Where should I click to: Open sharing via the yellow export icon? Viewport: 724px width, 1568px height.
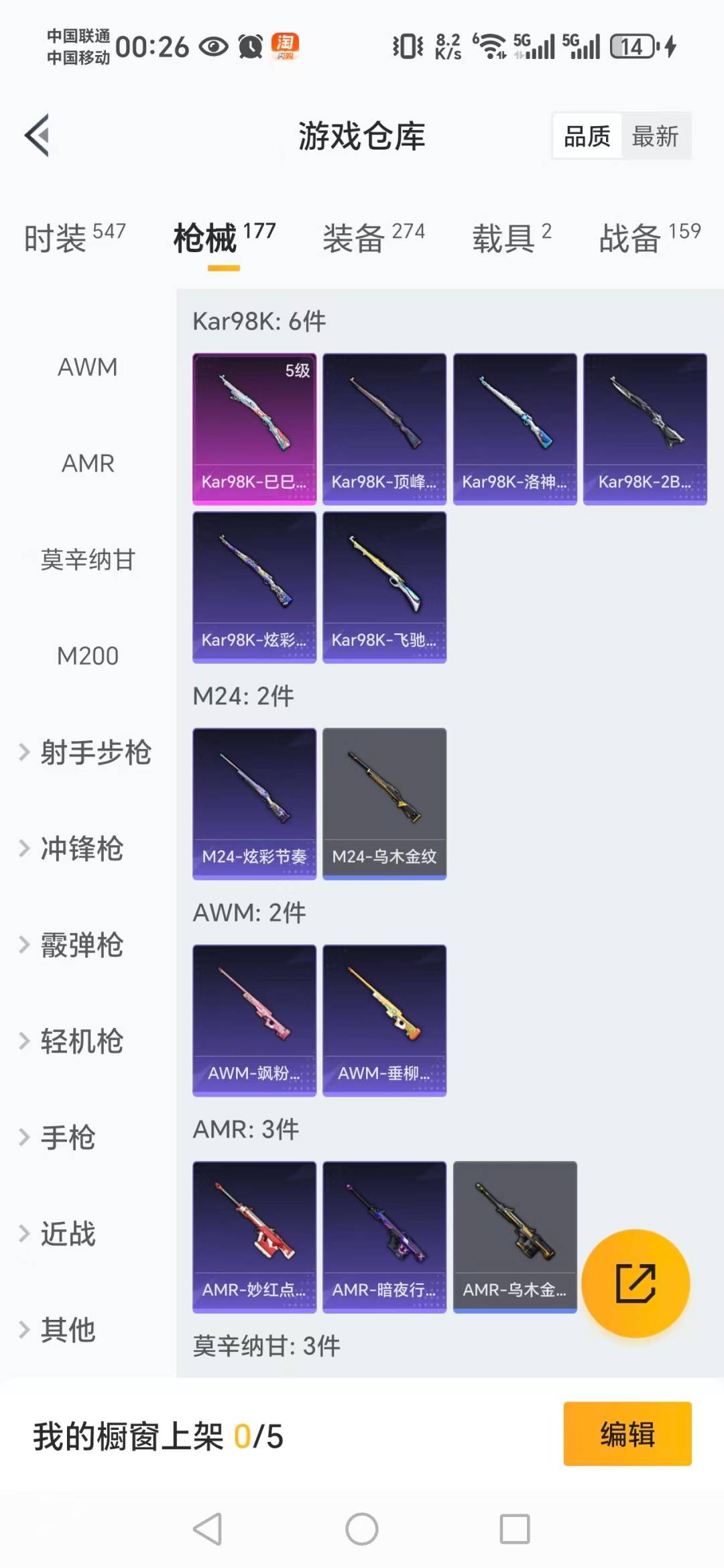coord(635,1283)
